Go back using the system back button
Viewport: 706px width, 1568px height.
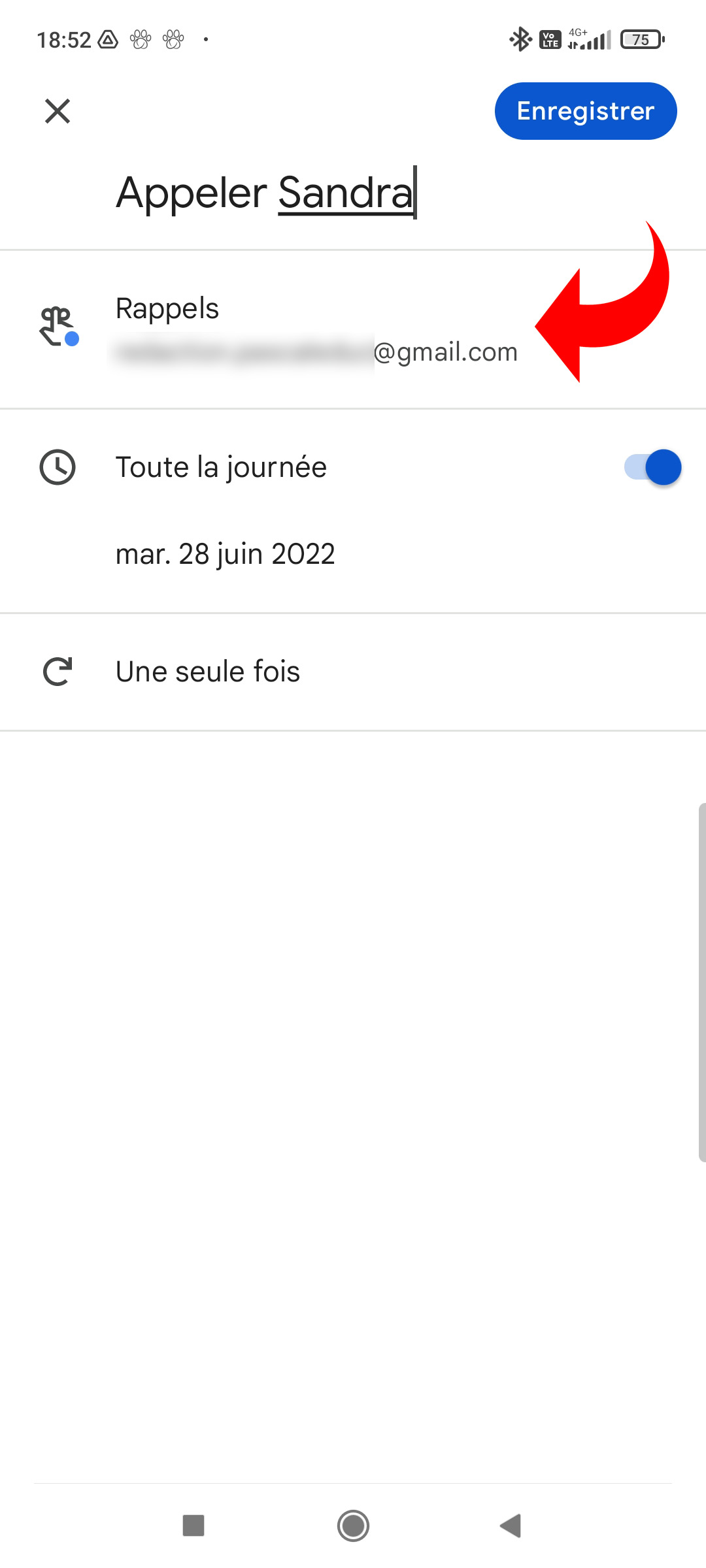click(511, 1526)
